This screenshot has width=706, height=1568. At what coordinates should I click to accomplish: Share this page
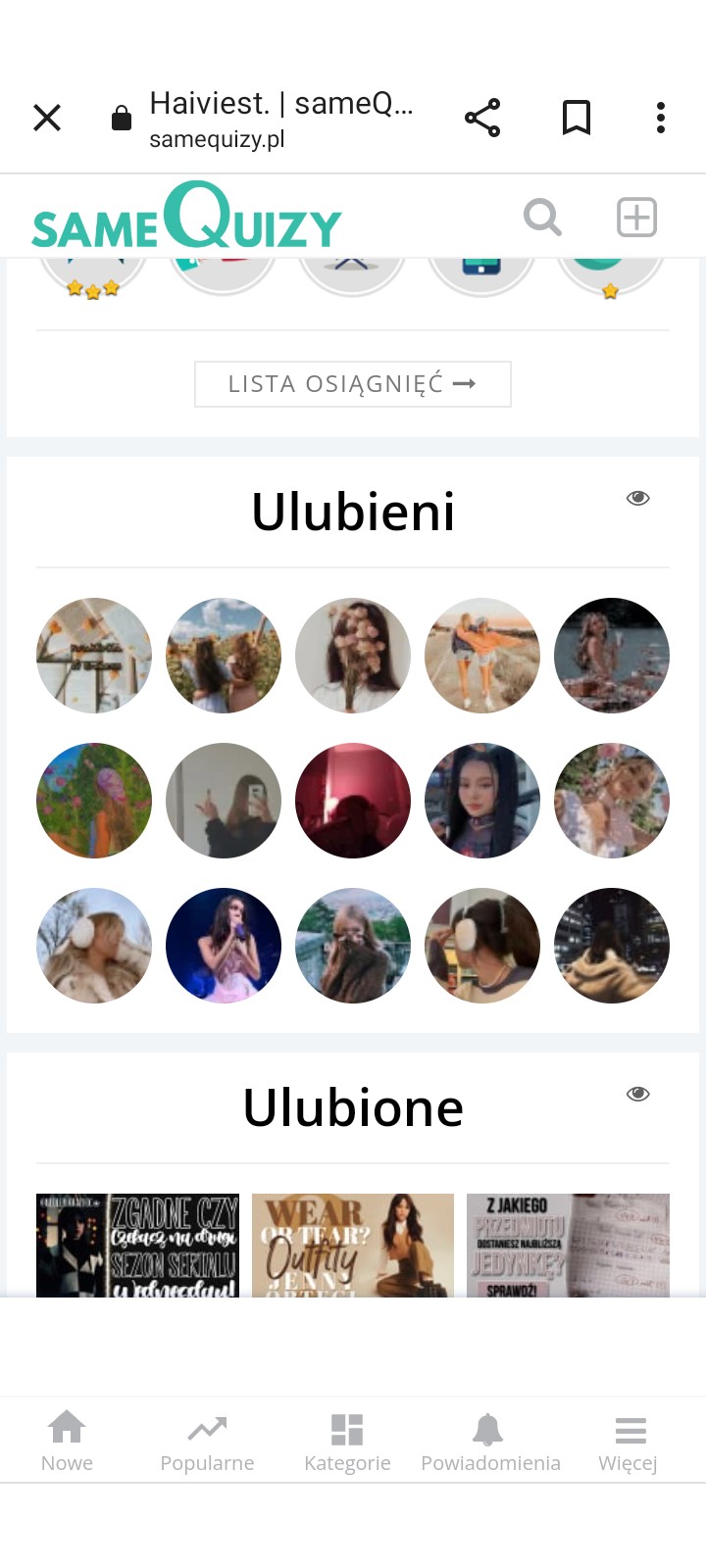pos(482,119)
